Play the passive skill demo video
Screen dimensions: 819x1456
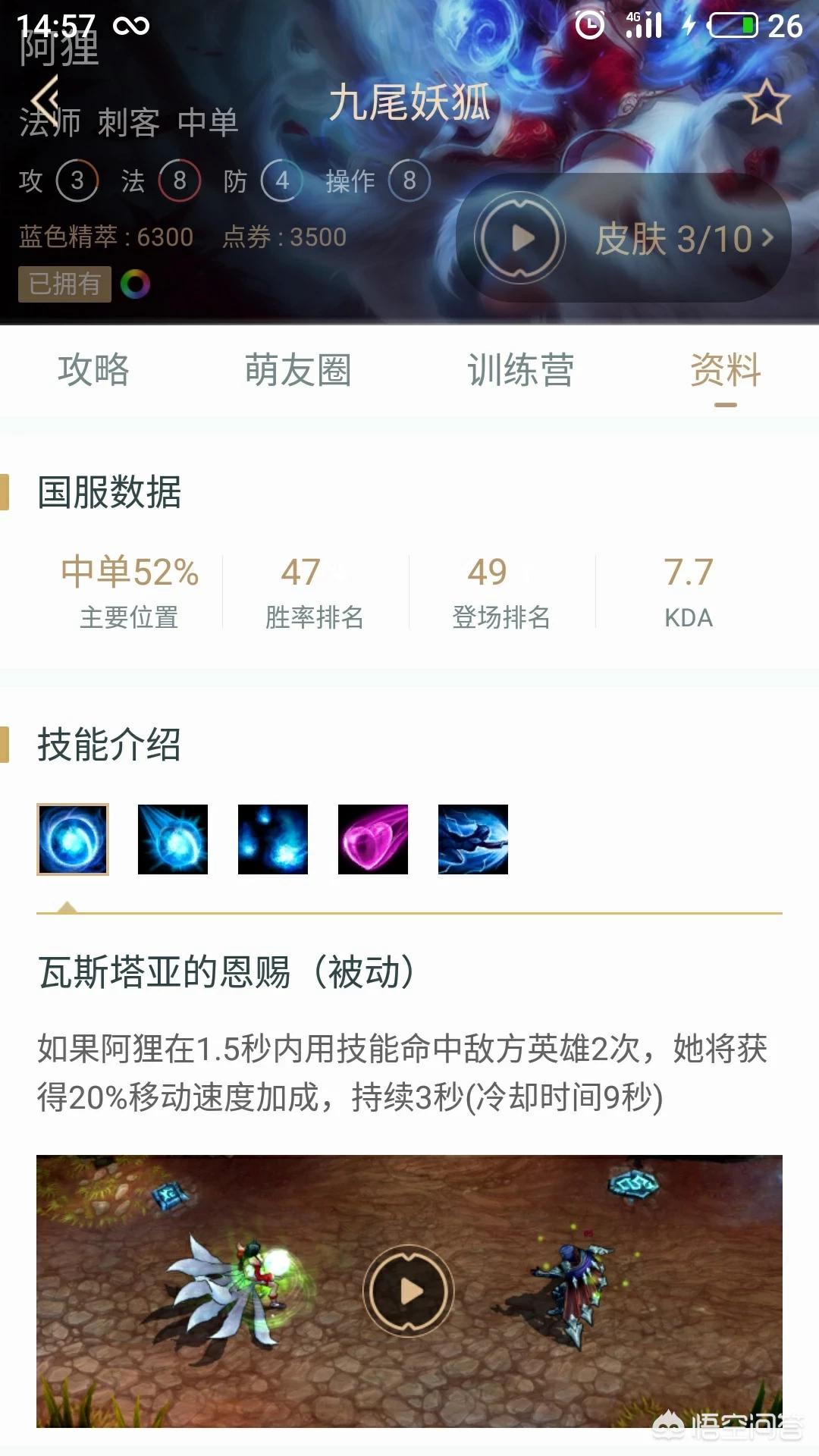[x=409, y=1291]
